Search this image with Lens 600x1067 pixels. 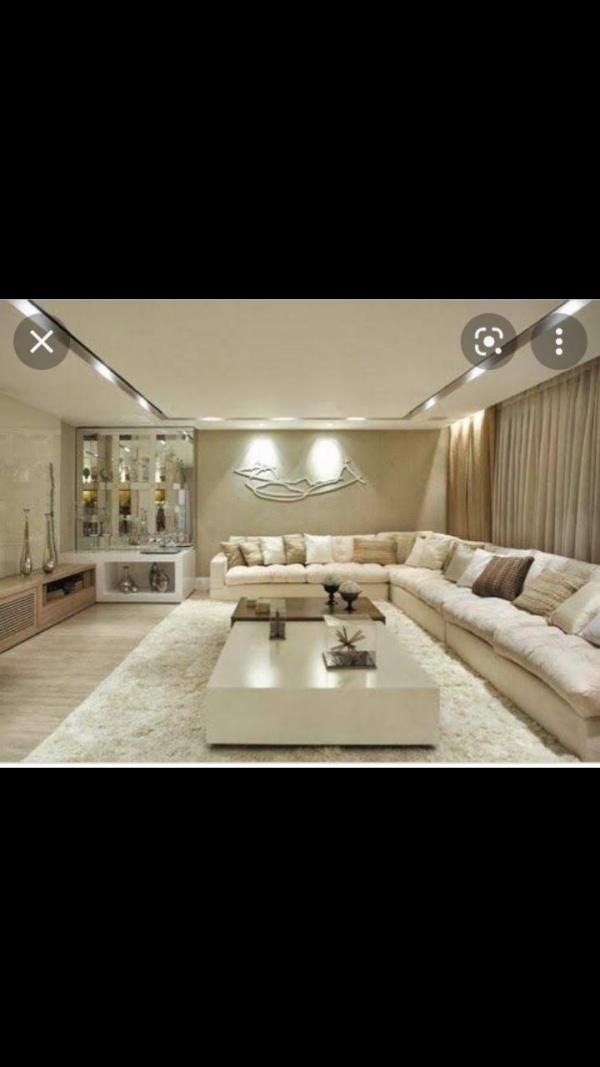point(488,342)
